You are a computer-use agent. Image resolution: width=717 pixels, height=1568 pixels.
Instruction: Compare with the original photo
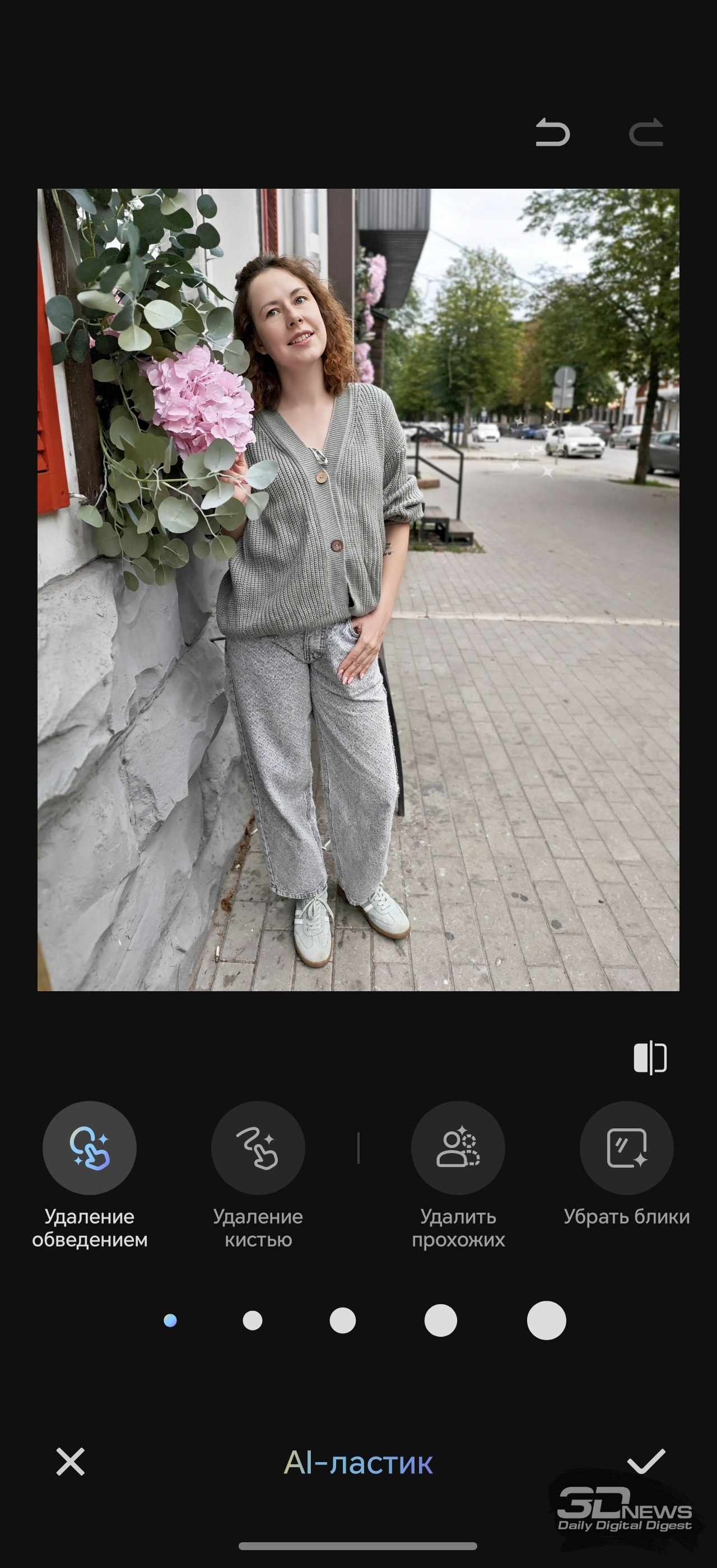coord(650,1057)
